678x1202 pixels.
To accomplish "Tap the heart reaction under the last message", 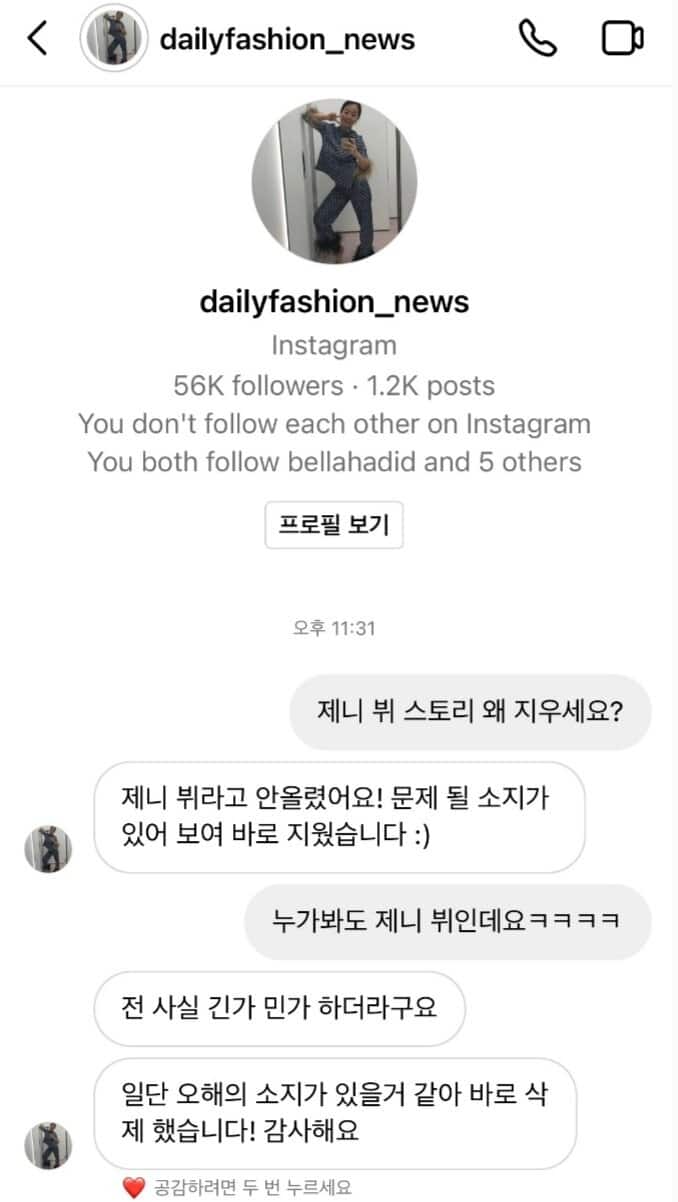I will 134,1187.
